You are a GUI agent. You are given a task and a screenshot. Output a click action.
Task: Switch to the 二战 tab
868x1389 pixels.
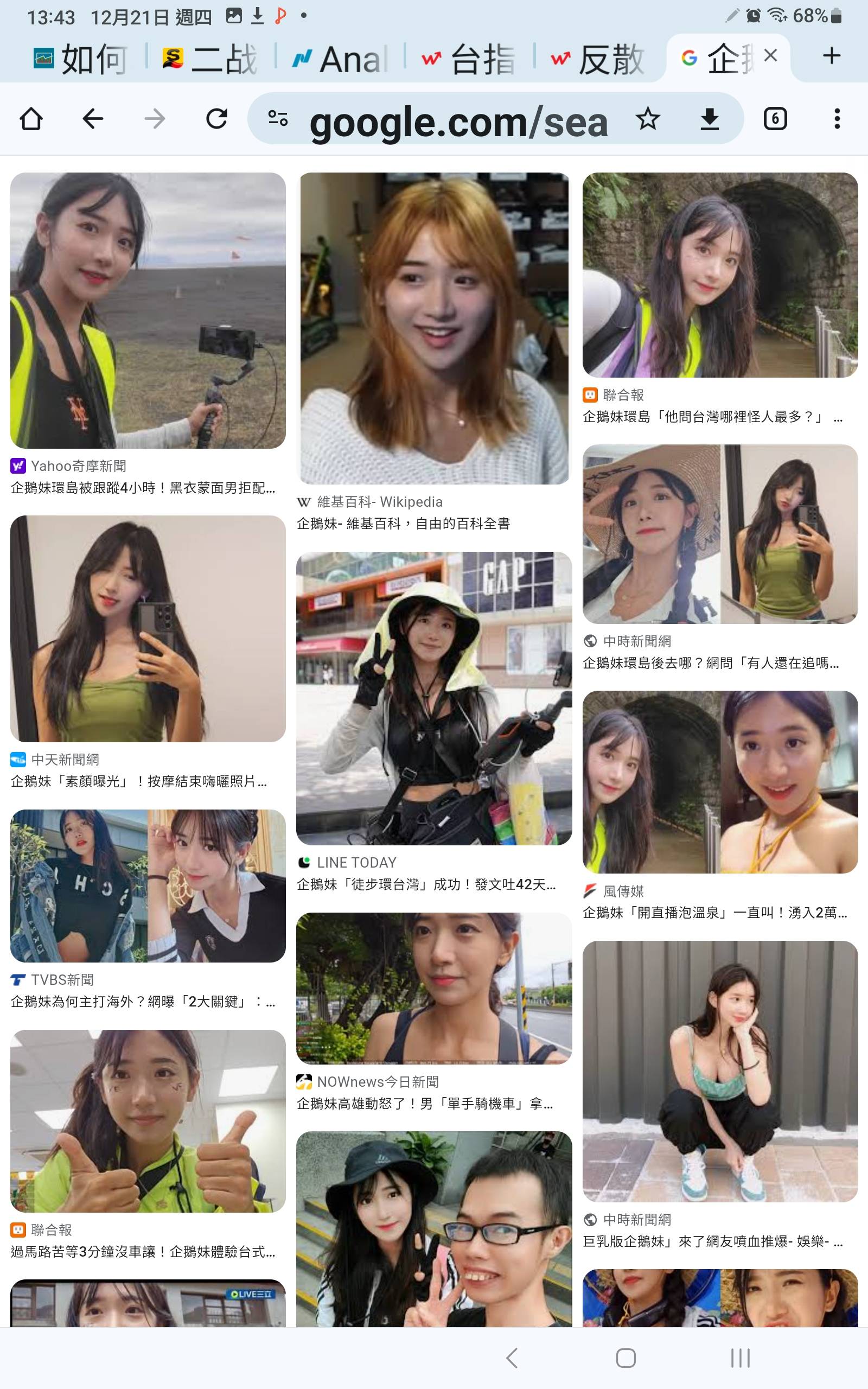[209, 59]
